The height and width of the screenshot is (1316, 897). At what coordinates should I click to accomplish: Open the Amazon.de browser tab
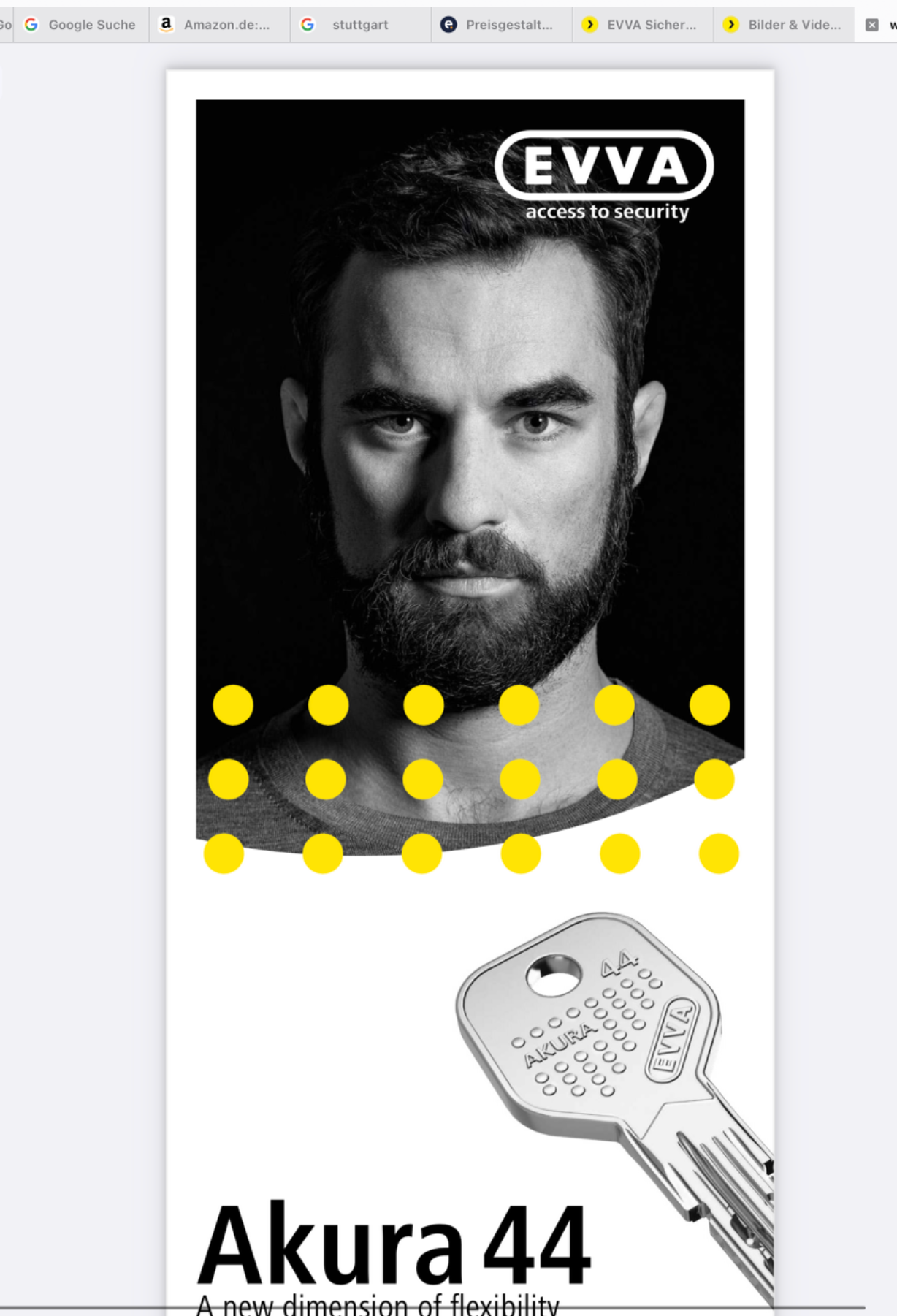tap(219, 25)
